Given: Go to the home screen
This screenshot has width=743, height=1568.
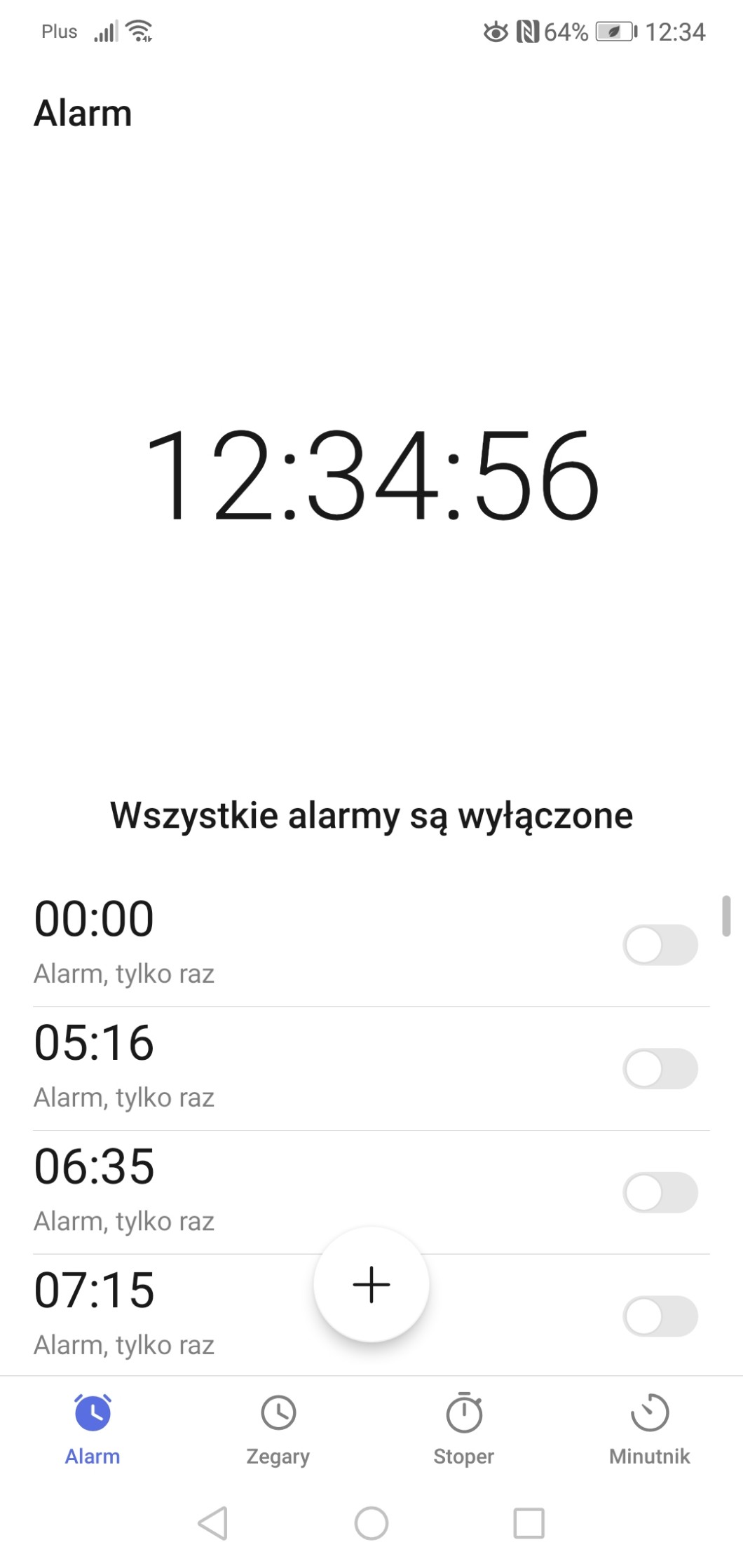Looking at the screenshot, I should coord(371,1522).
